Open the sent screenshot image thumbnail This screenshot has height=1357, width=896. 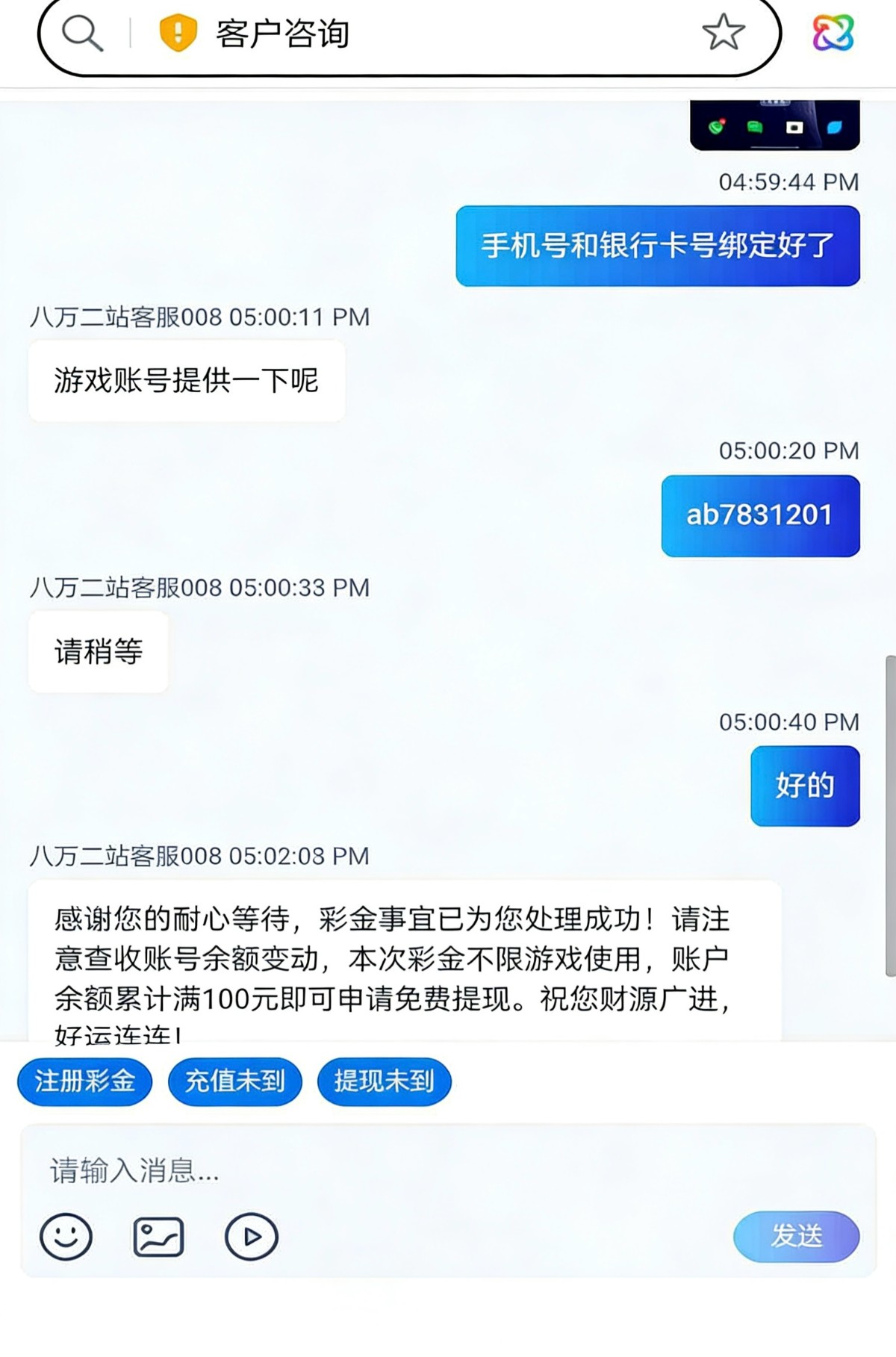[774, 125]
